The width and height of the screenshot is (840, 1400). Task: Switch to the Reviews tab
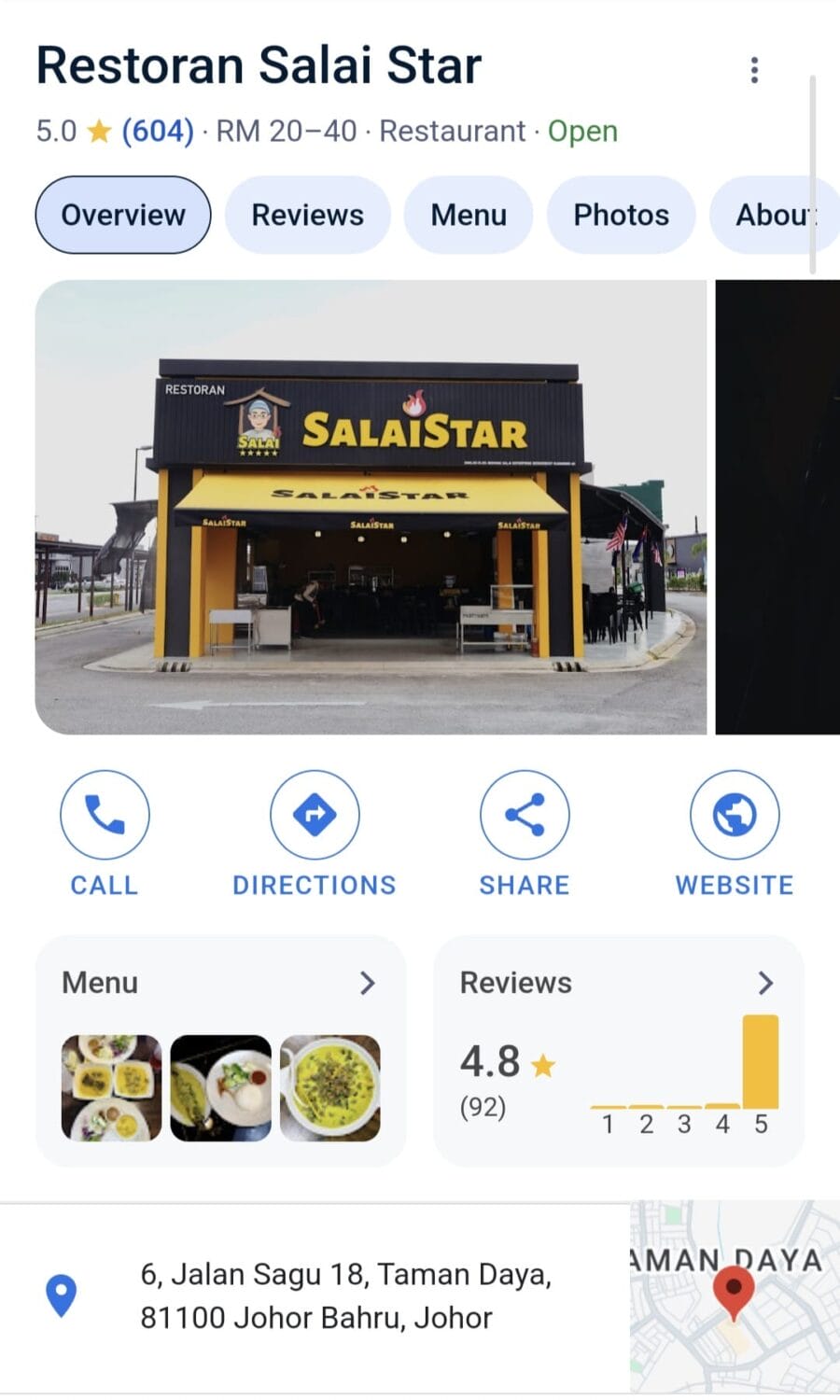(x=307, y=215)
